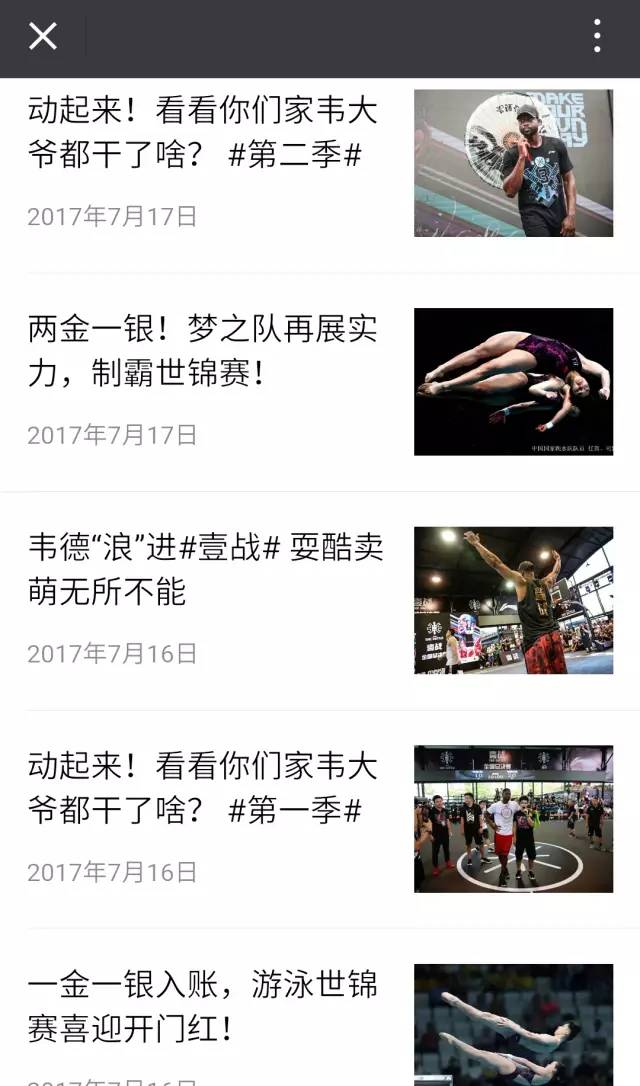This screenshot has height=1086, width=640.
Task: Open the 第二季 韦大爷 article
Action: (204, 133)
